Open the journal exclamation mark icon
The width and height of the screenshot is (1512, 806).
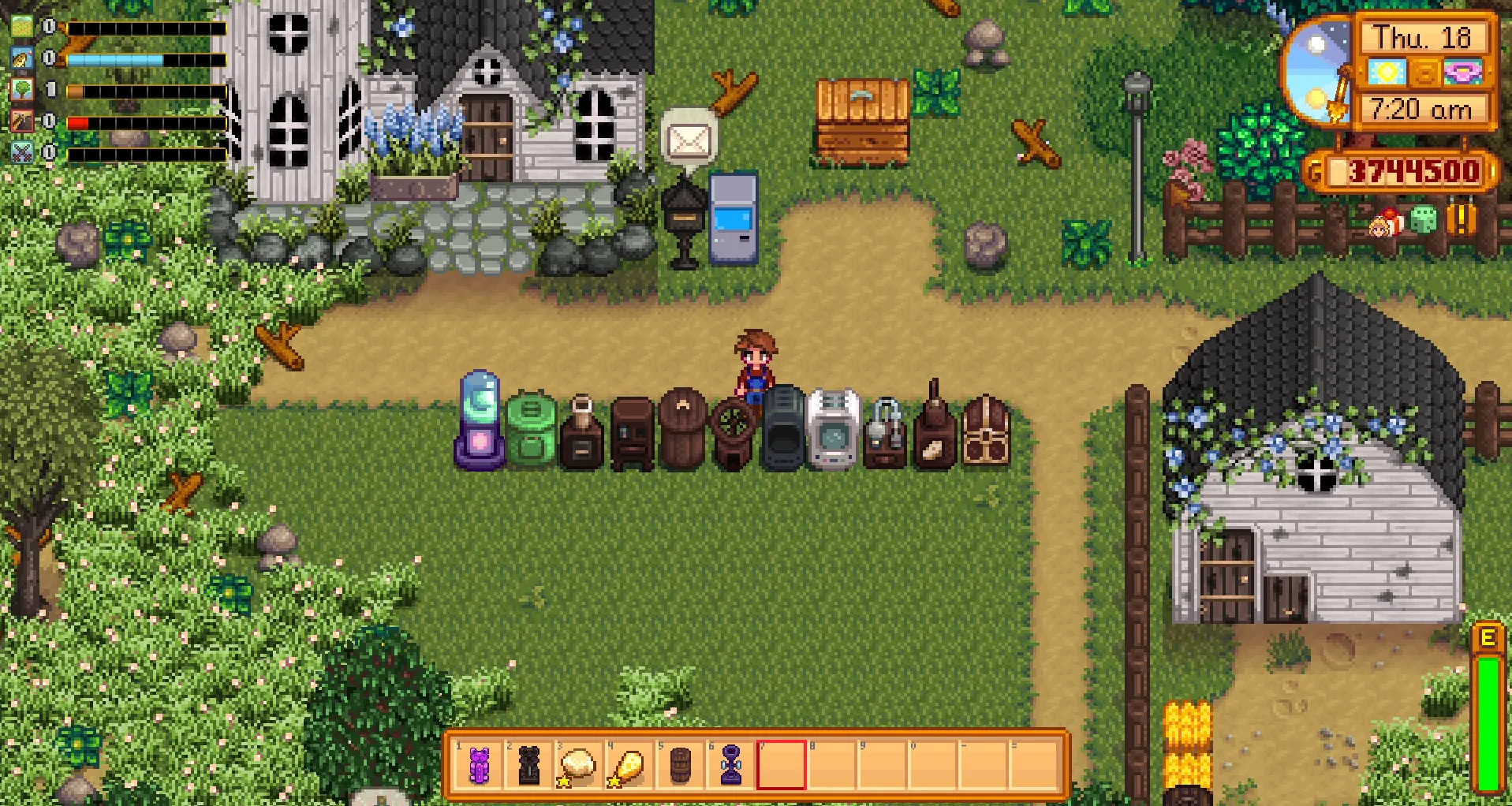1461,220
